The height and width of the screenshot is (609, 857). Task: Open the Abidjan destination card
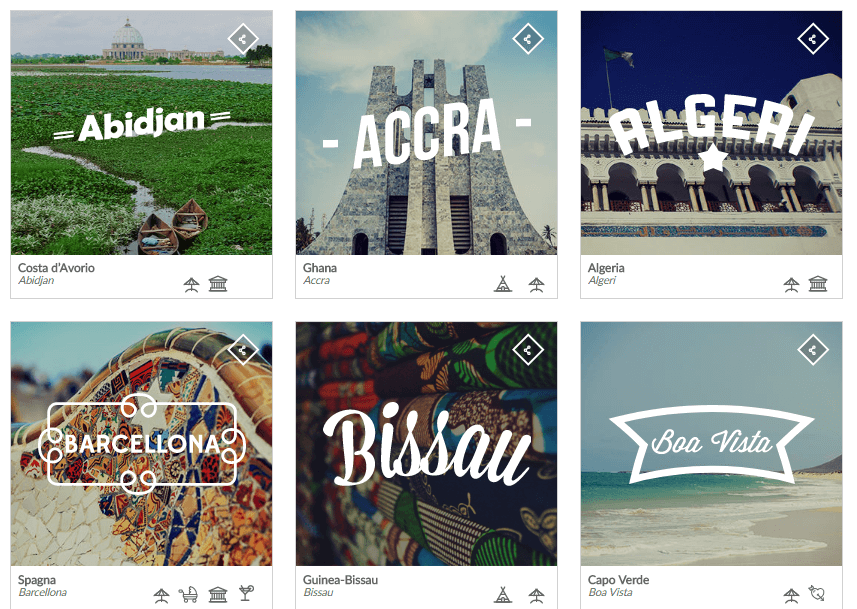click(x=141, y=133)
